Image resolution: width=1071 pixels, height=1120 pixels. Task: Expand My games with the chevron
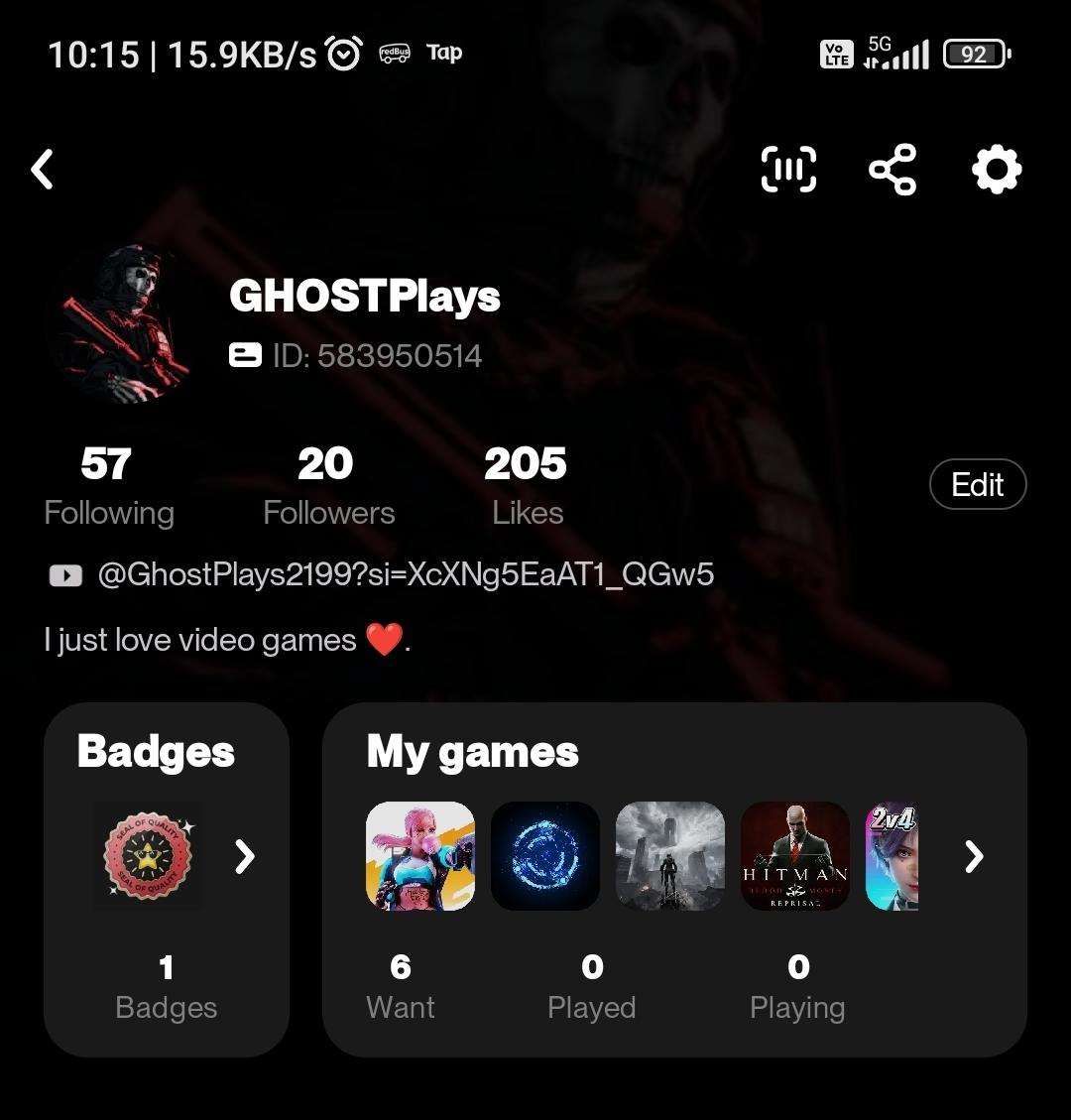[x=975, y=856]
